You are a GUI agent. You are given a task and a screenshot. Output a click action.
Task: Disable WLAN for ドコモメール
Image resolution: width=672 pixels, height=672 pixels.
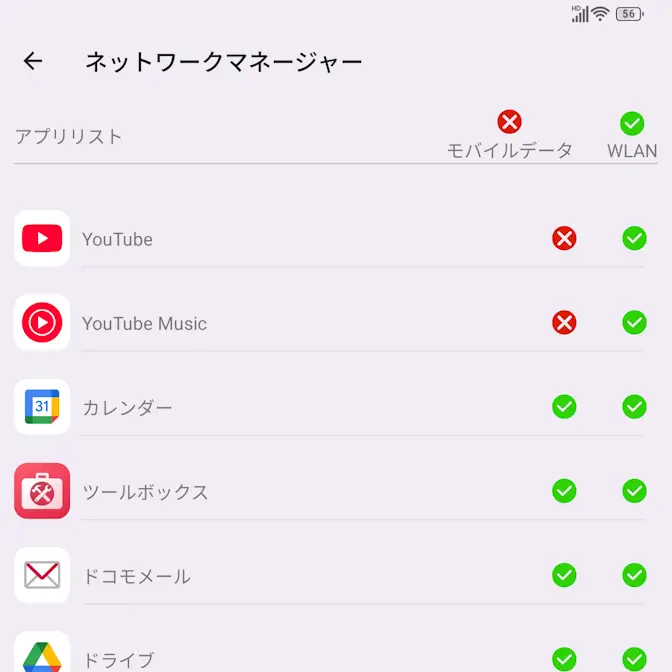click(x=634, y=575)
